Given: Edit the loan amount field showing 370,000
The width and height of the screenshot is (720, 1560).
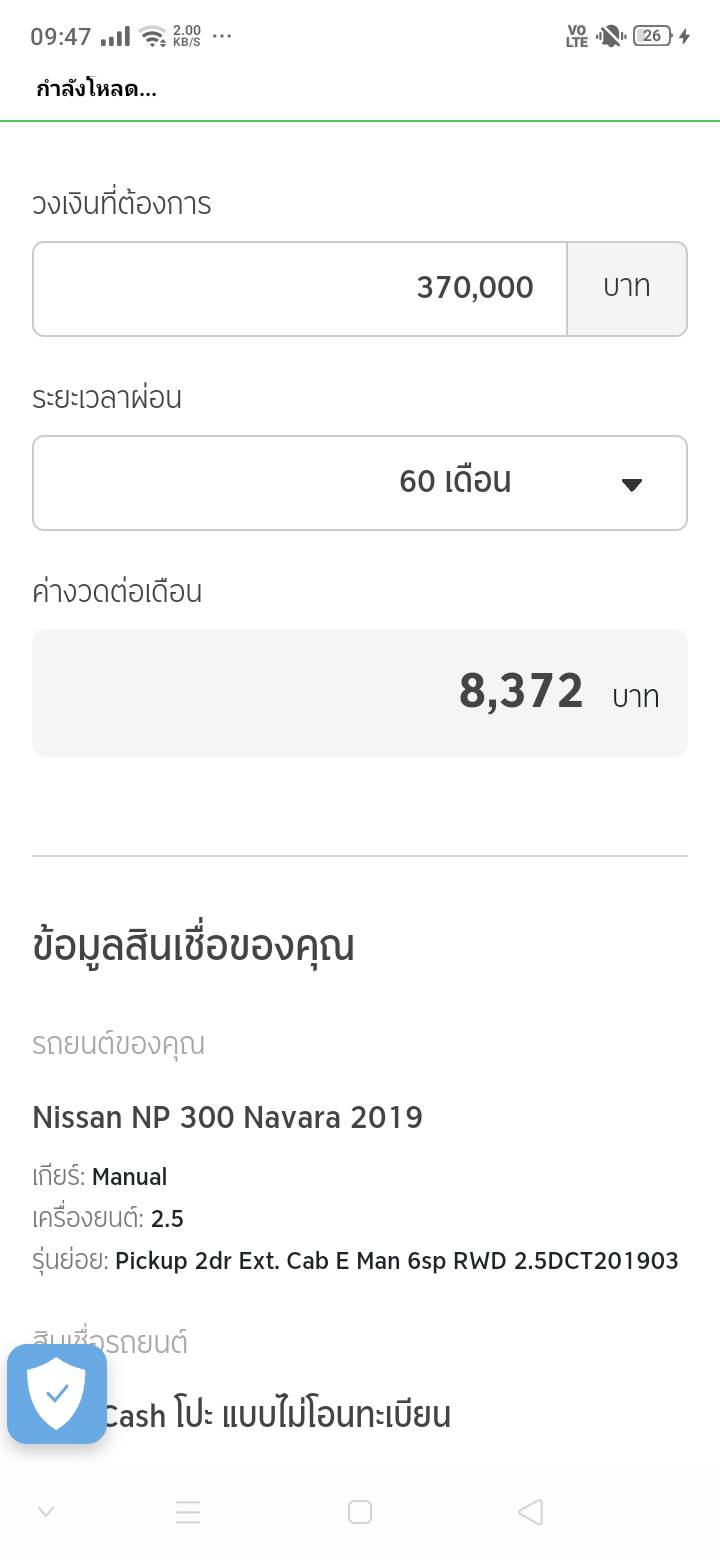Looking at the screenshot, I should [x=300, y=289].
